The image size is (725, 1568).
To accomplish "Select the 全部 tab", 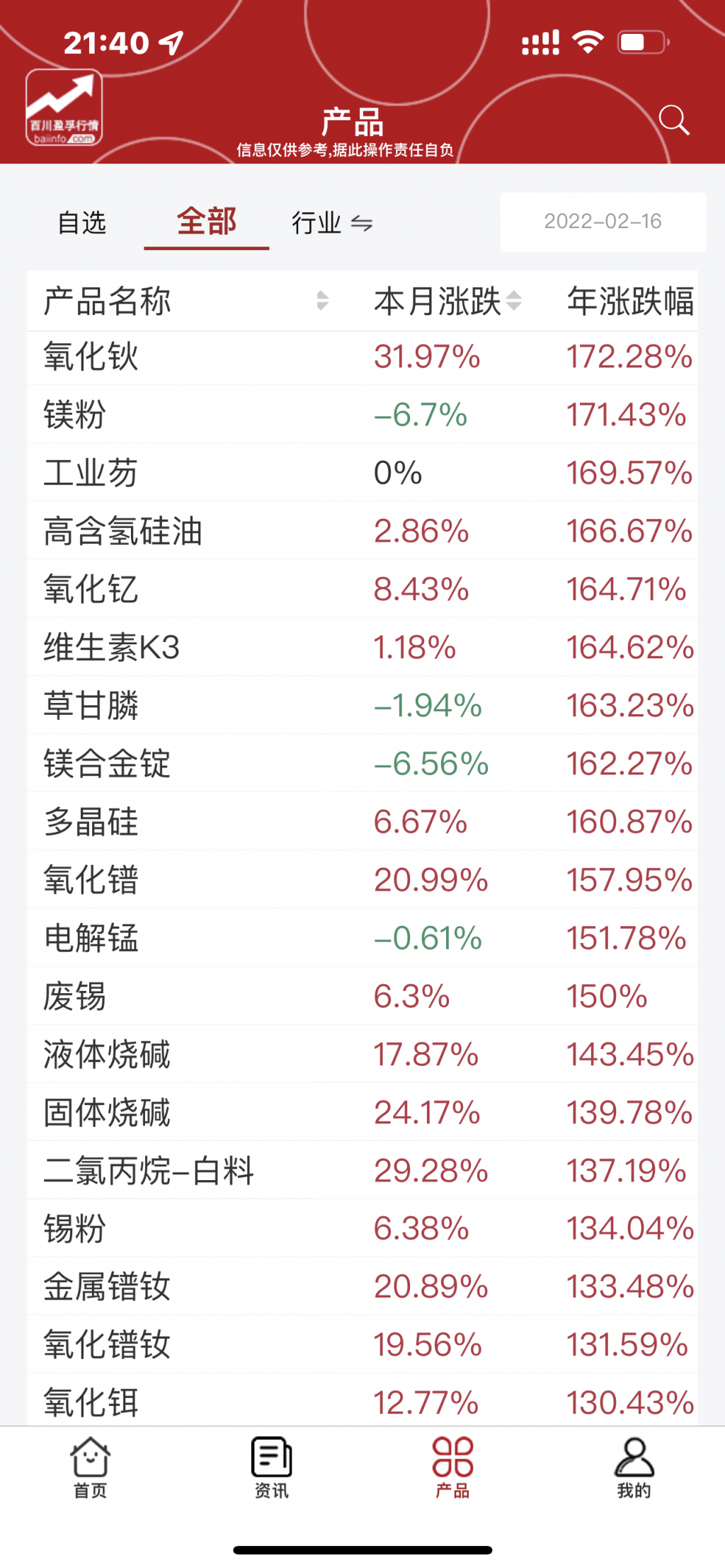I will 206,222.
